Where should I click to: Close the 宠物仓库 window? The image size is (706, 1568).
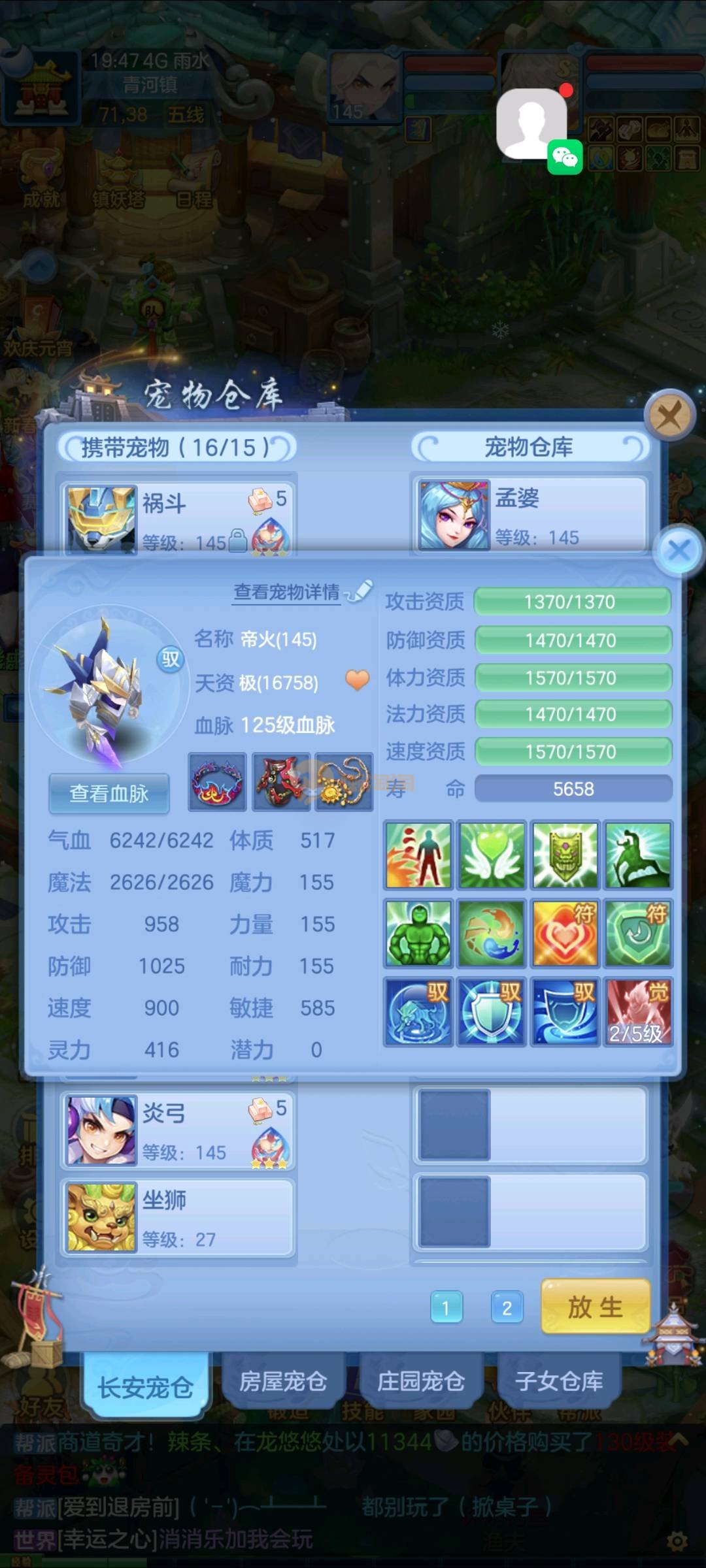point(669,416)
